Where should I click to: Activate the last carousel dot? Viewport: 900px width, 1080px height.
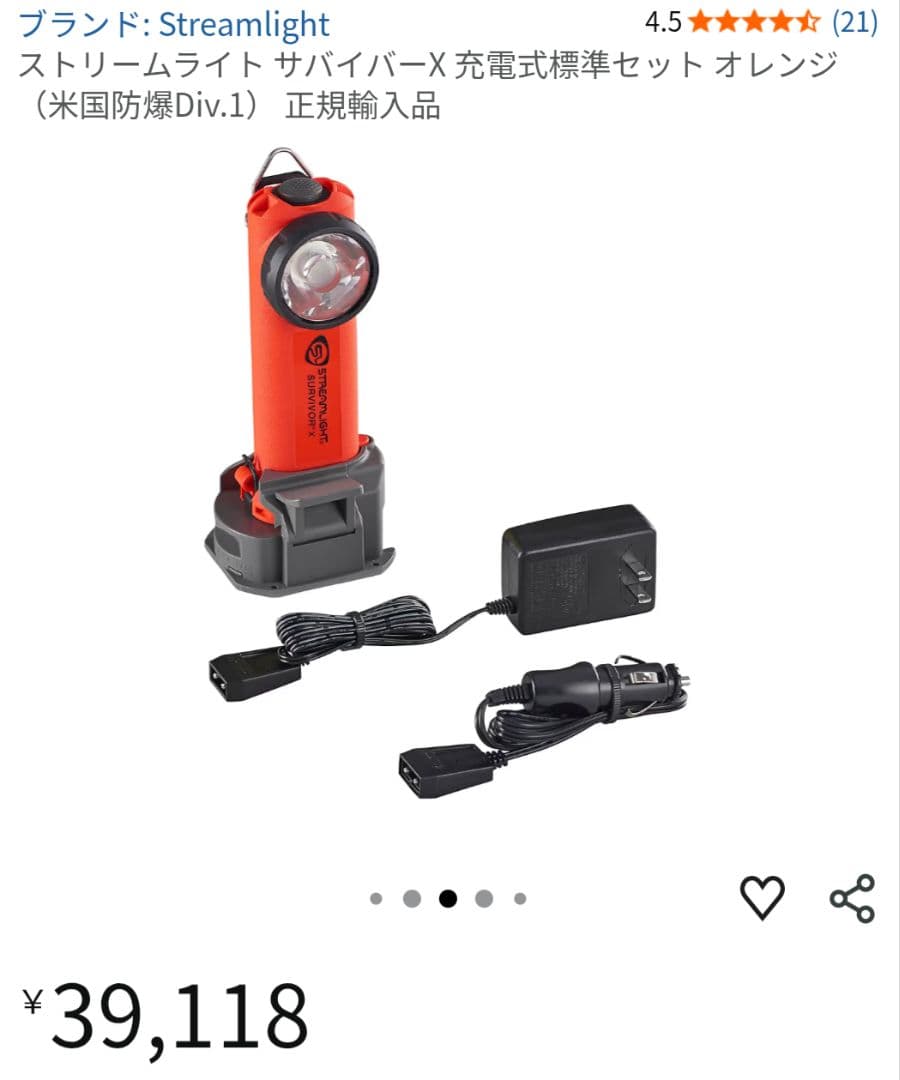(519, 898)
